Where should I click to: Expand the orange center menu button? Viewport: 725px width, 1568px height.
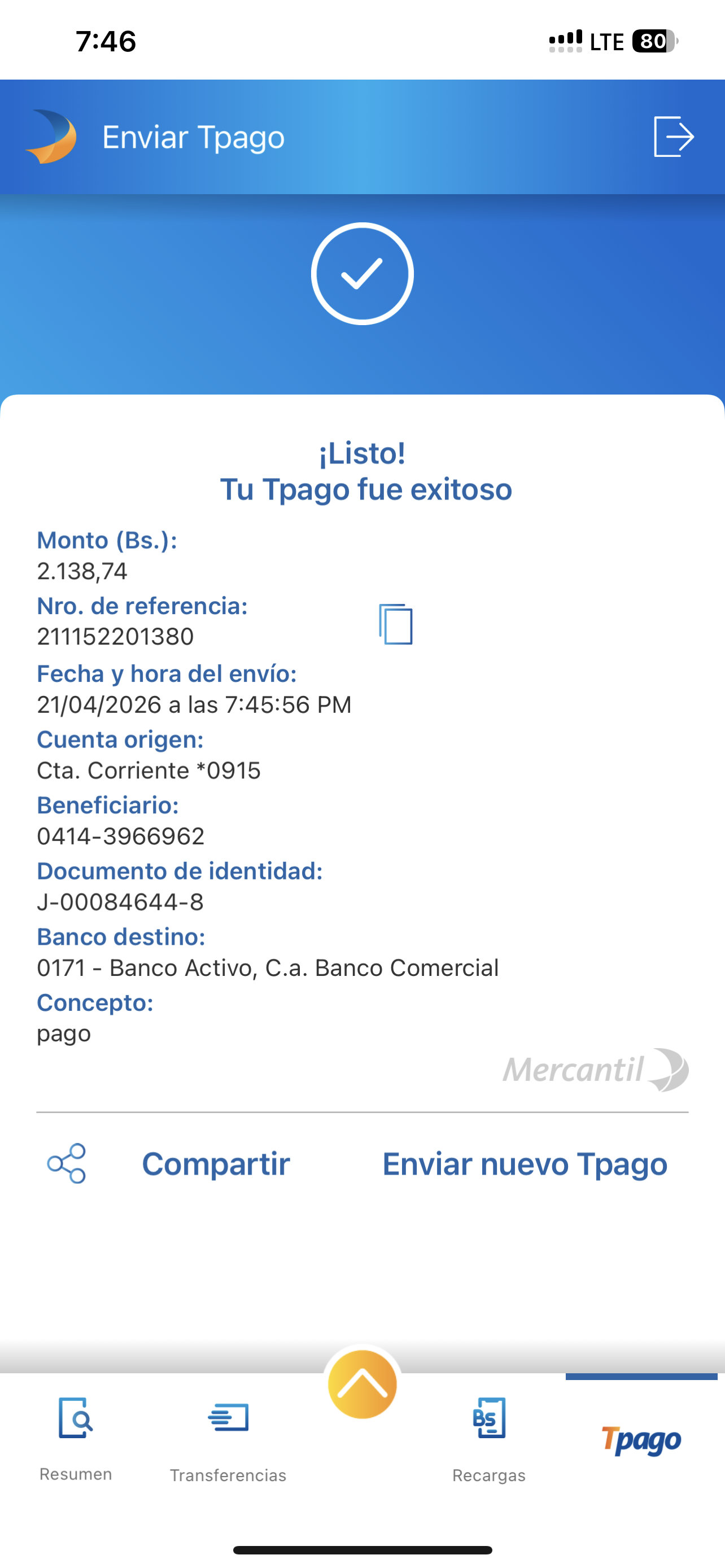[362, 1385]
